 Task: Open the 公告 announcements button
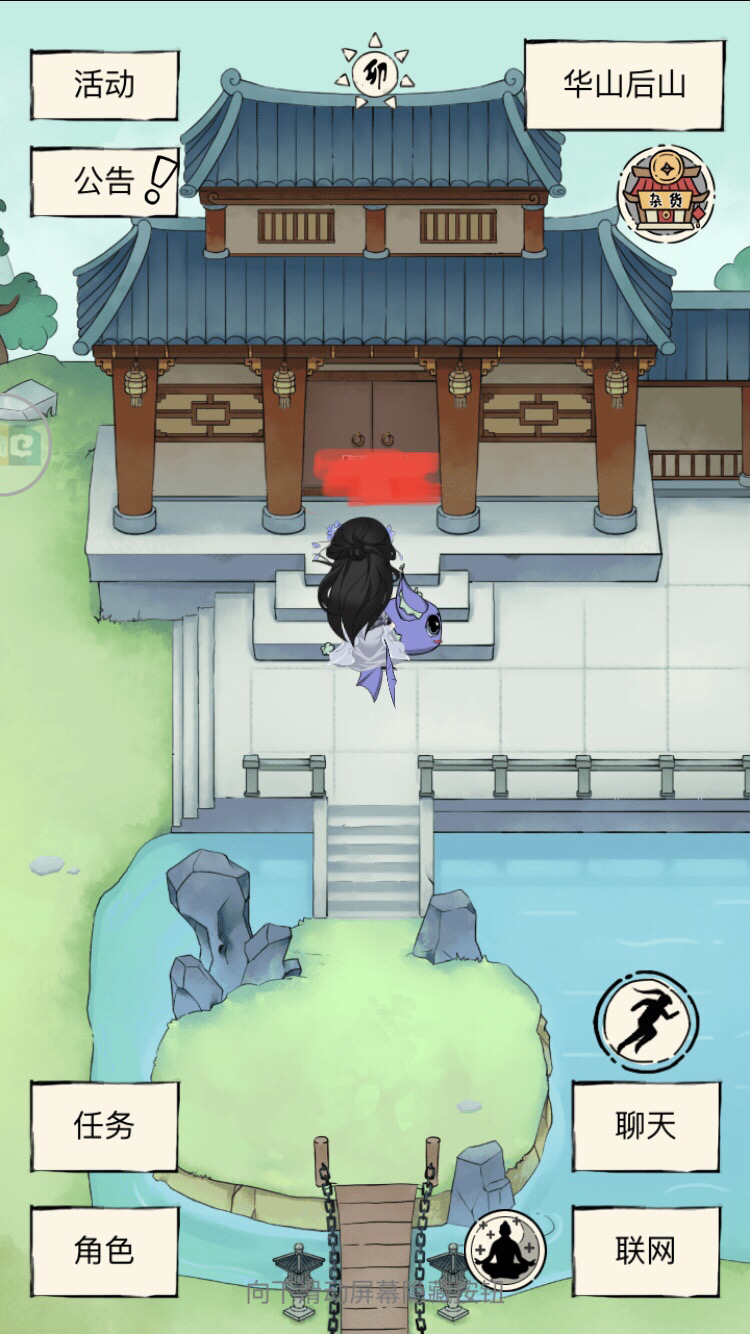(x=104, y=182)
